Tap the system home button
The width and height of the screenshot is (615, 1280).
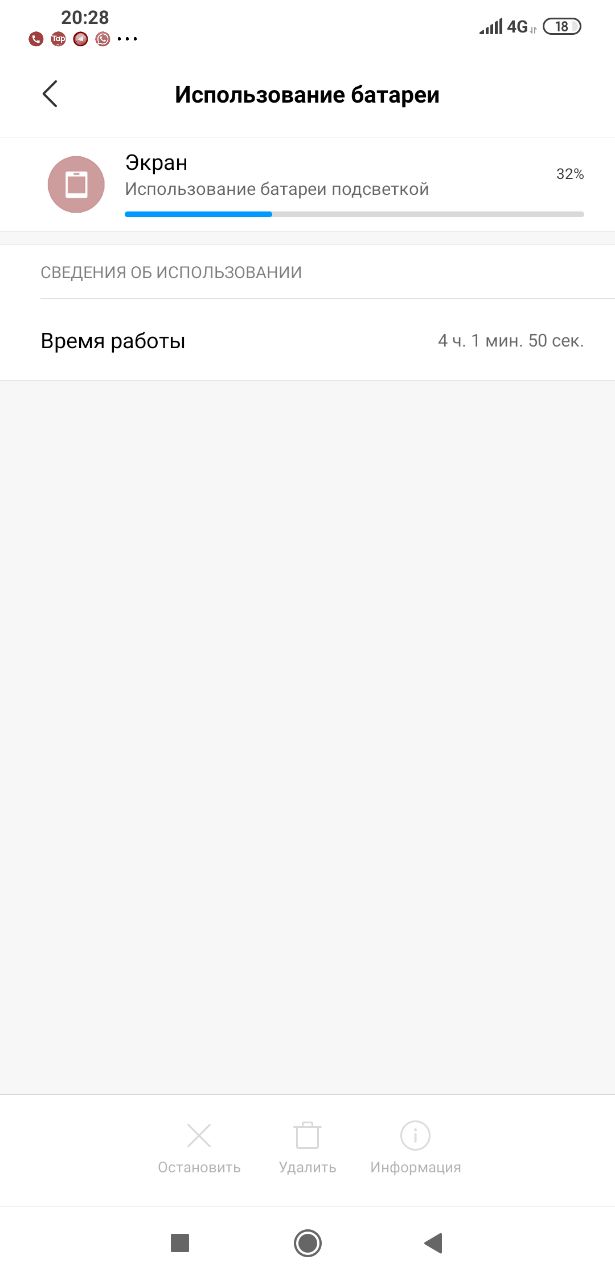pyautogui.click(x=307, y=1243)
